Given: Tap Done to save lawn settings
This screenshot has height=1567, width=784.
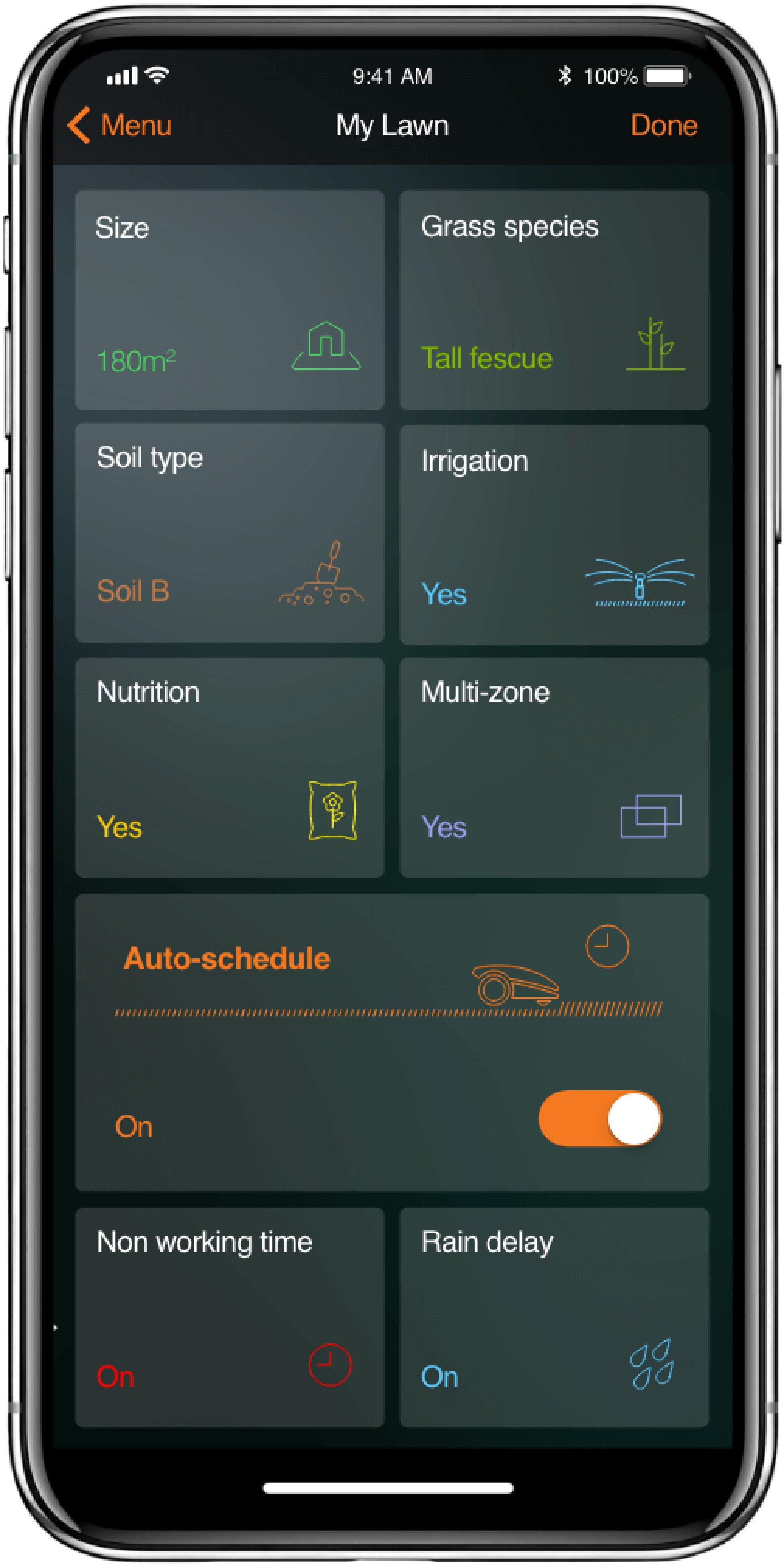Looking at the screenshot, I should pyautogui.click(x=663, y=125).
